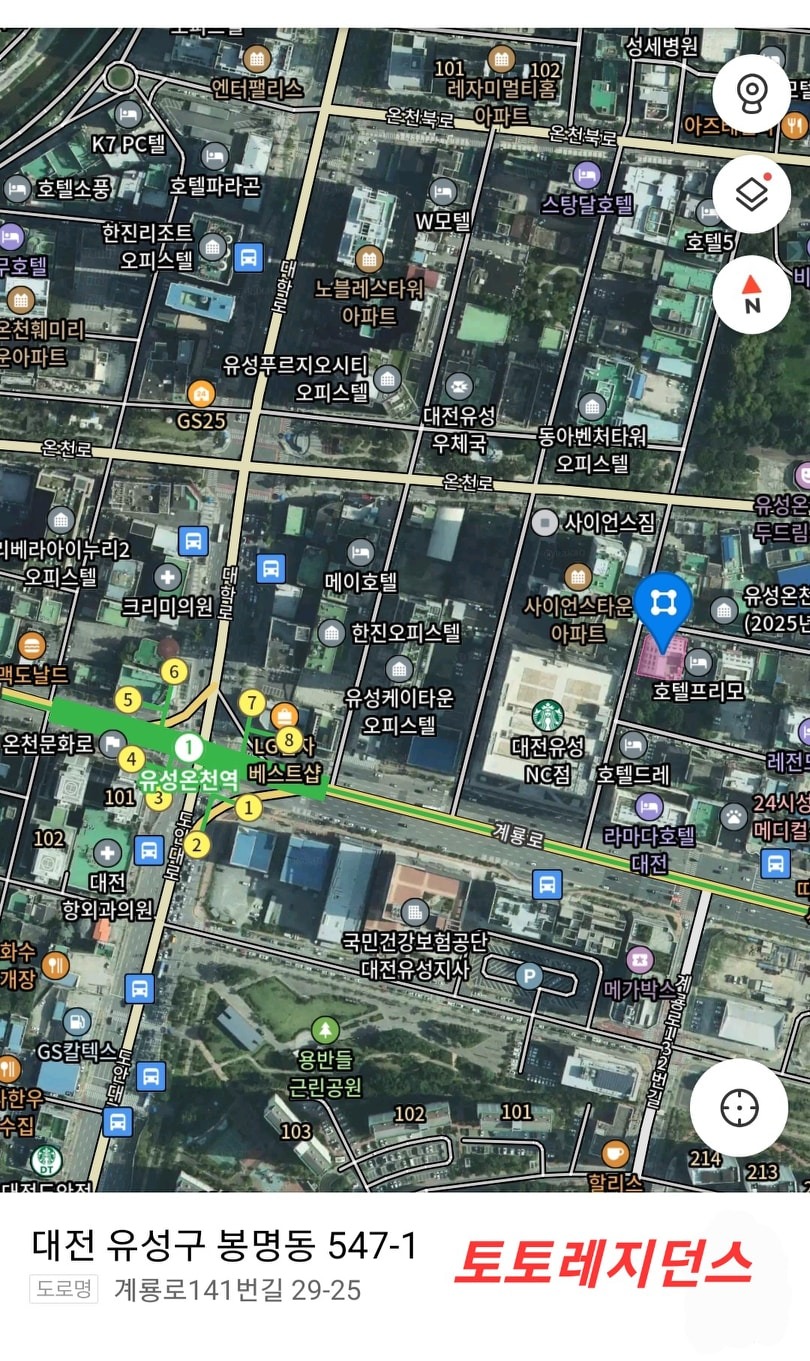Image resolution: width=810 pixels, height=1361 pixels.
Task: Open the 크리미의원 clinic marker
Action: click(167, 578)
